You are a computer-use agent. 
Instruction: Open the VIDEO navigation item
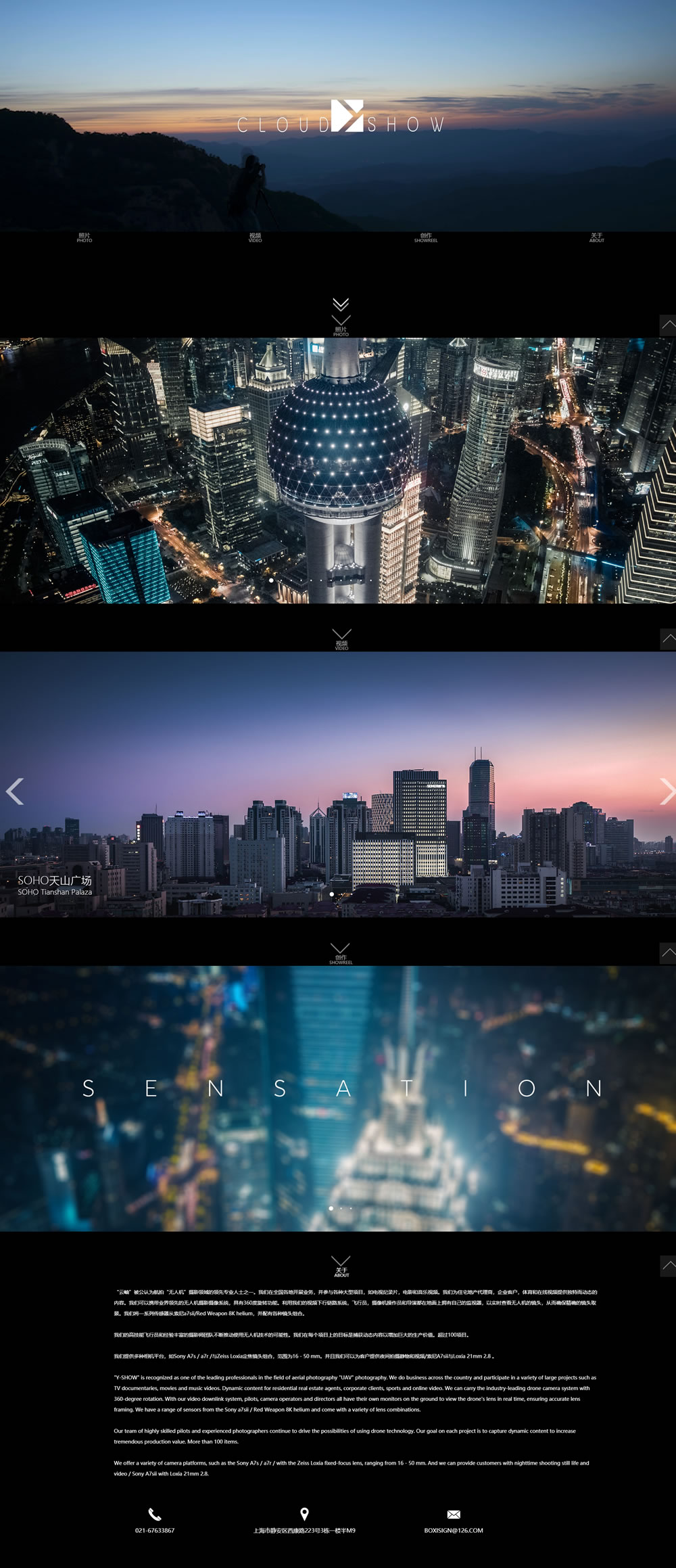[x=255, y=237]
